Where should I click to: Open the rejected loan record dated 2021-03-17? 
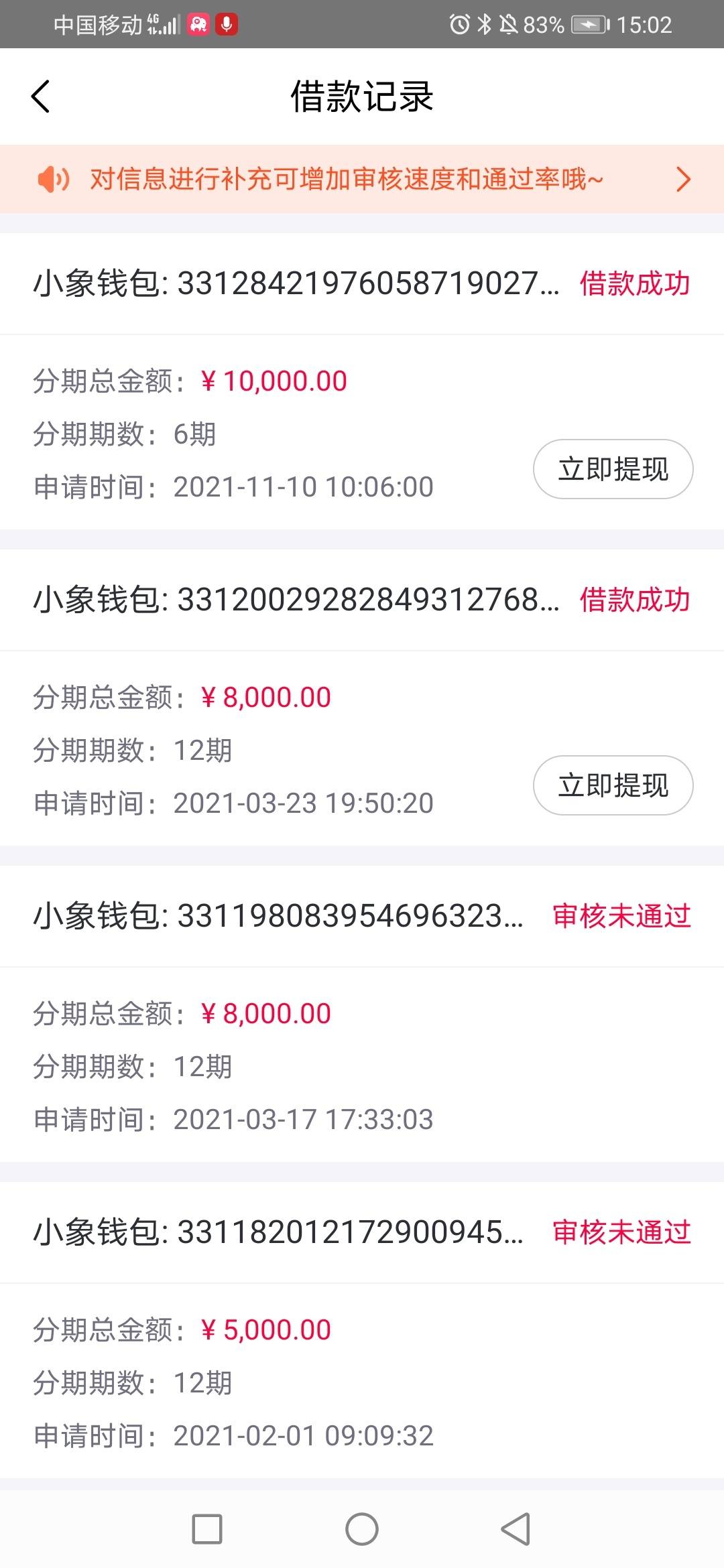point(362,1014)
